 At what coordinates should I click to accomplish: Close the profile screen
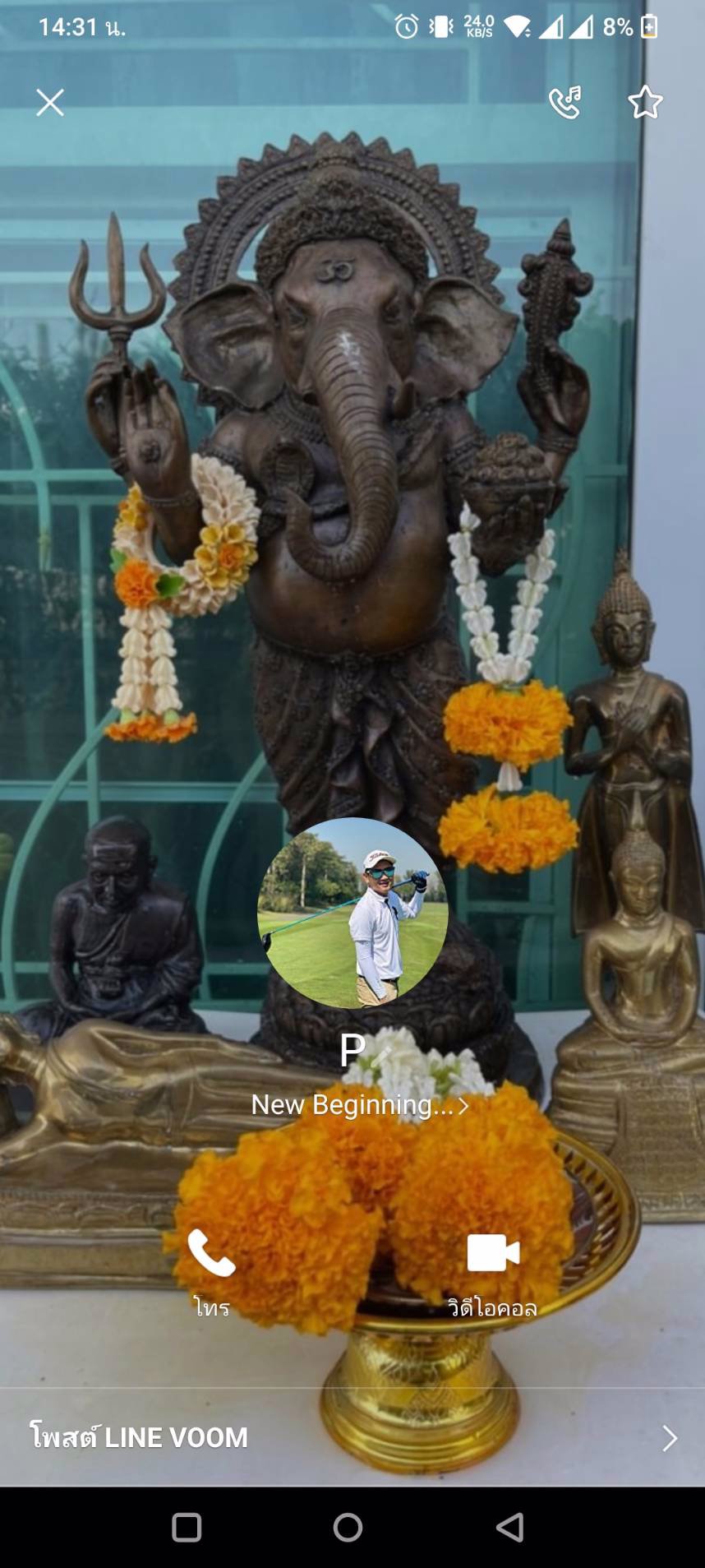[x=50, y=103]
